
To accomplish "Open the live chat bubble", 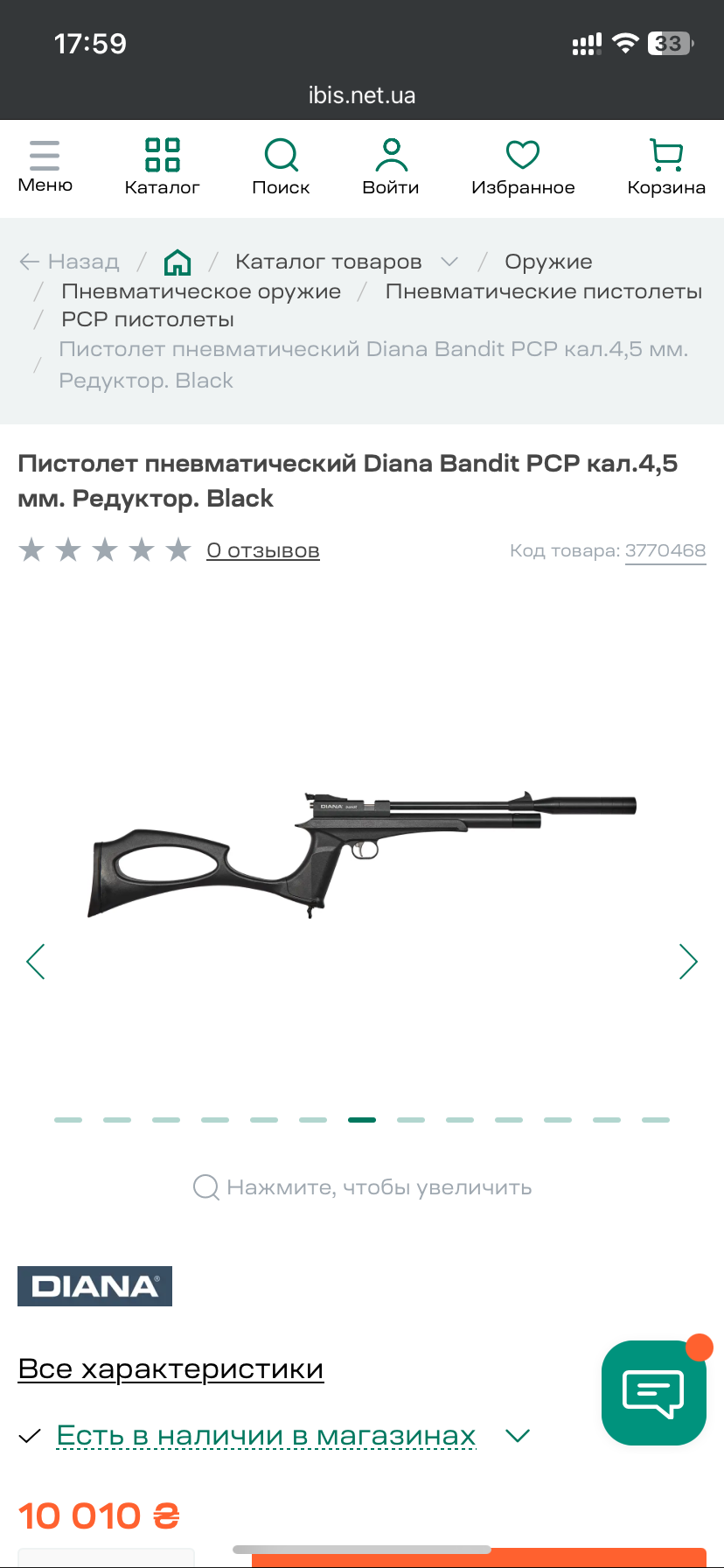I will pos(653,1392).
